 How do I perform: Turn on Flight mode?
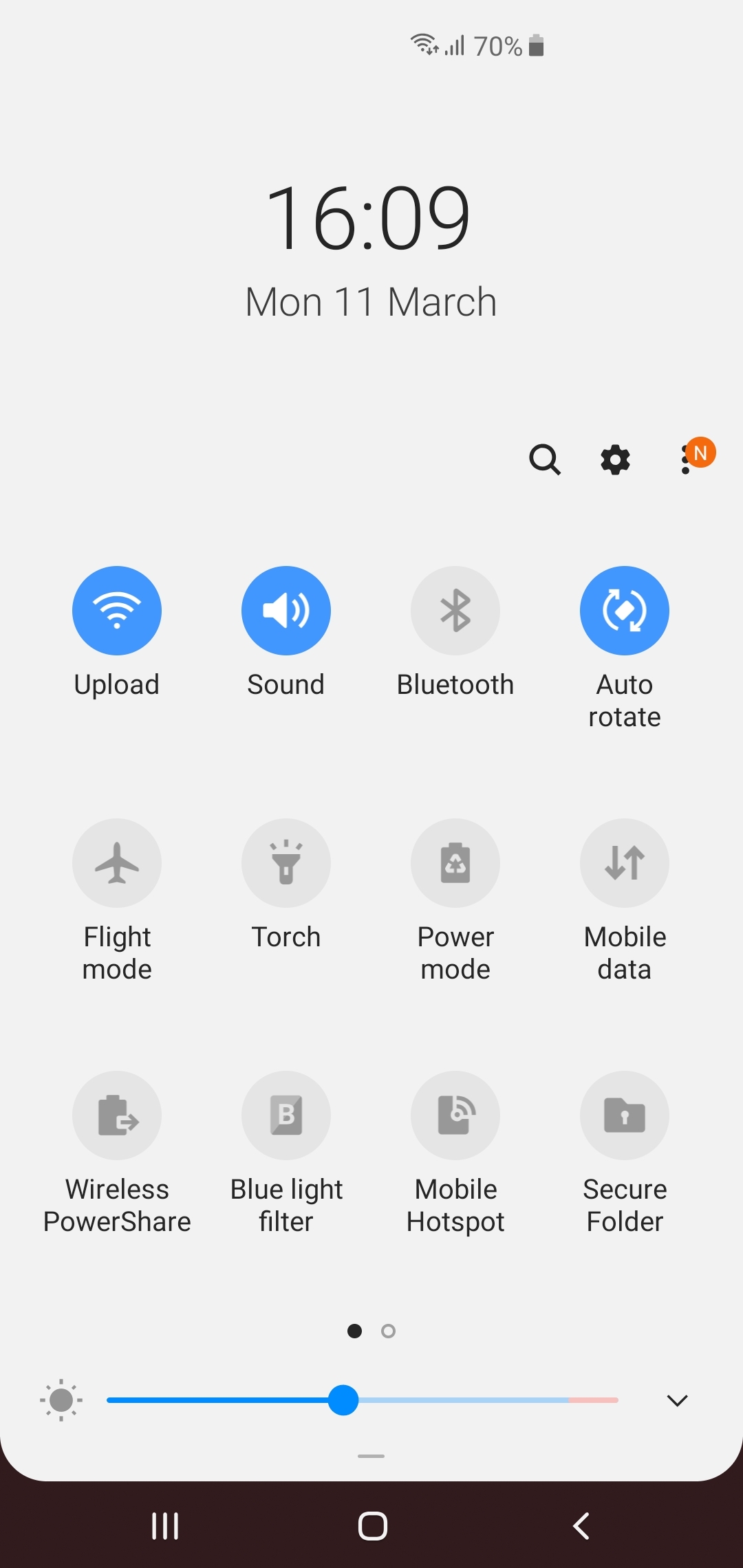click(x=117, y=863)
